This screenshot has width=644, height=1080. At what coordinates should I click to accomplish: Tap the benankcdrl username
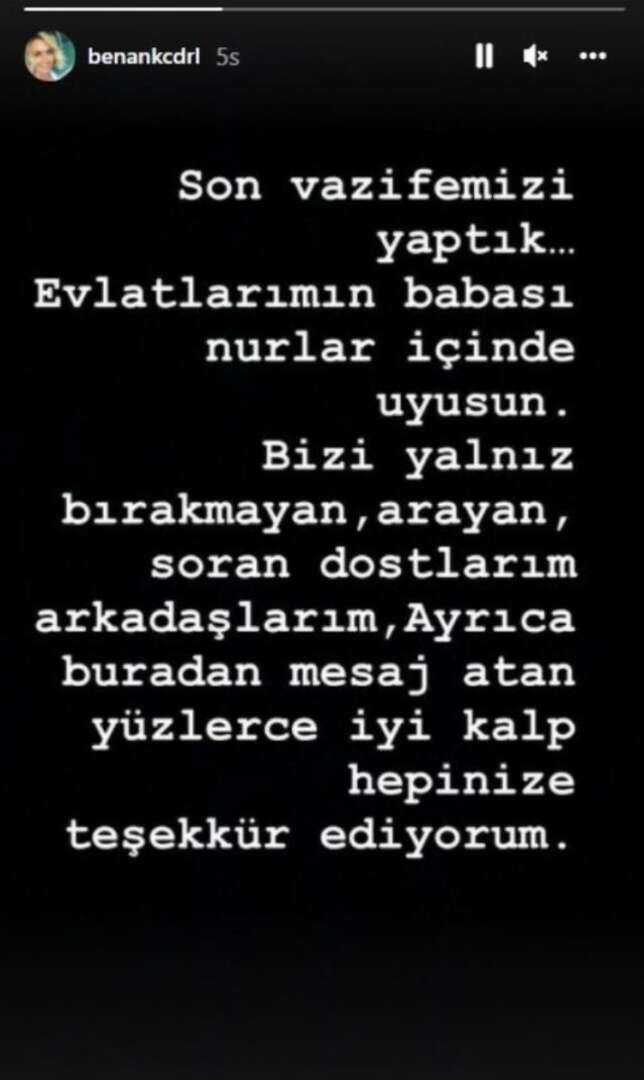[x=147, y=57]
